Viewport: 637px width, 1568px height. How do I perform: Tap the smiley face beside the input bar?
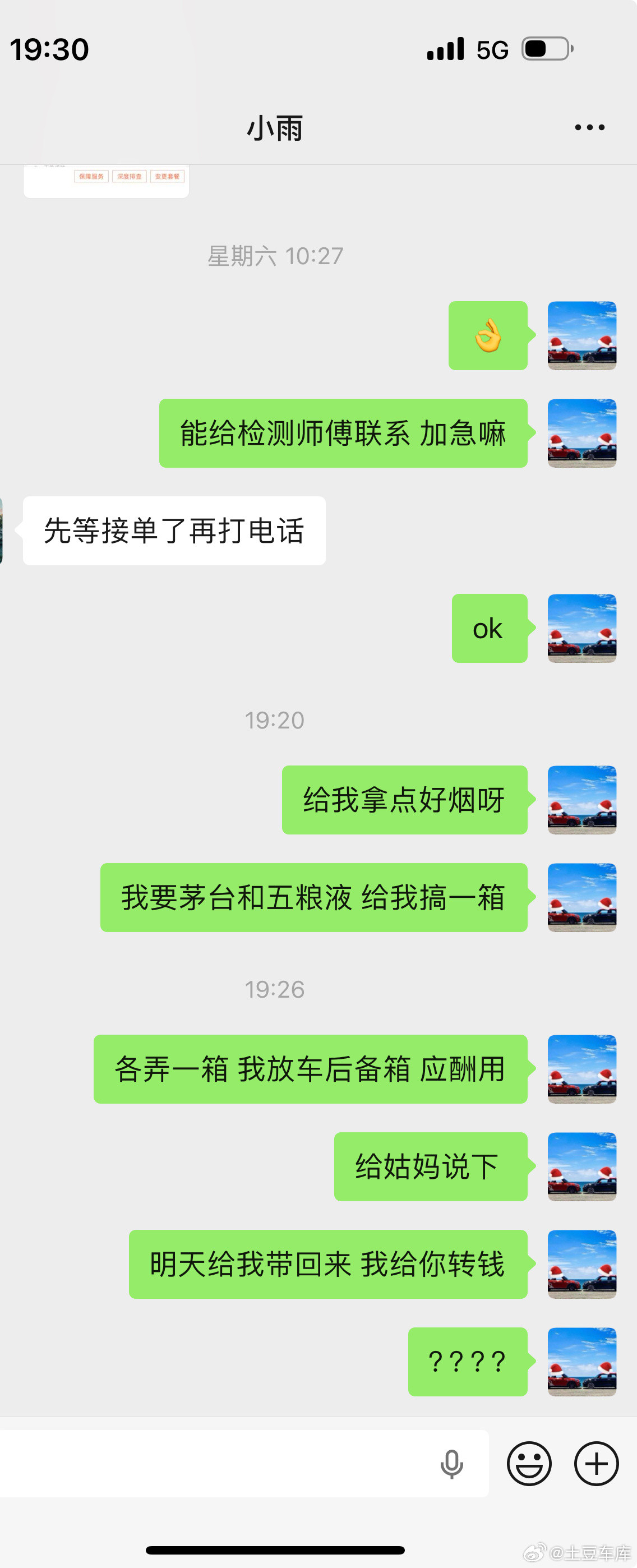529,1463
